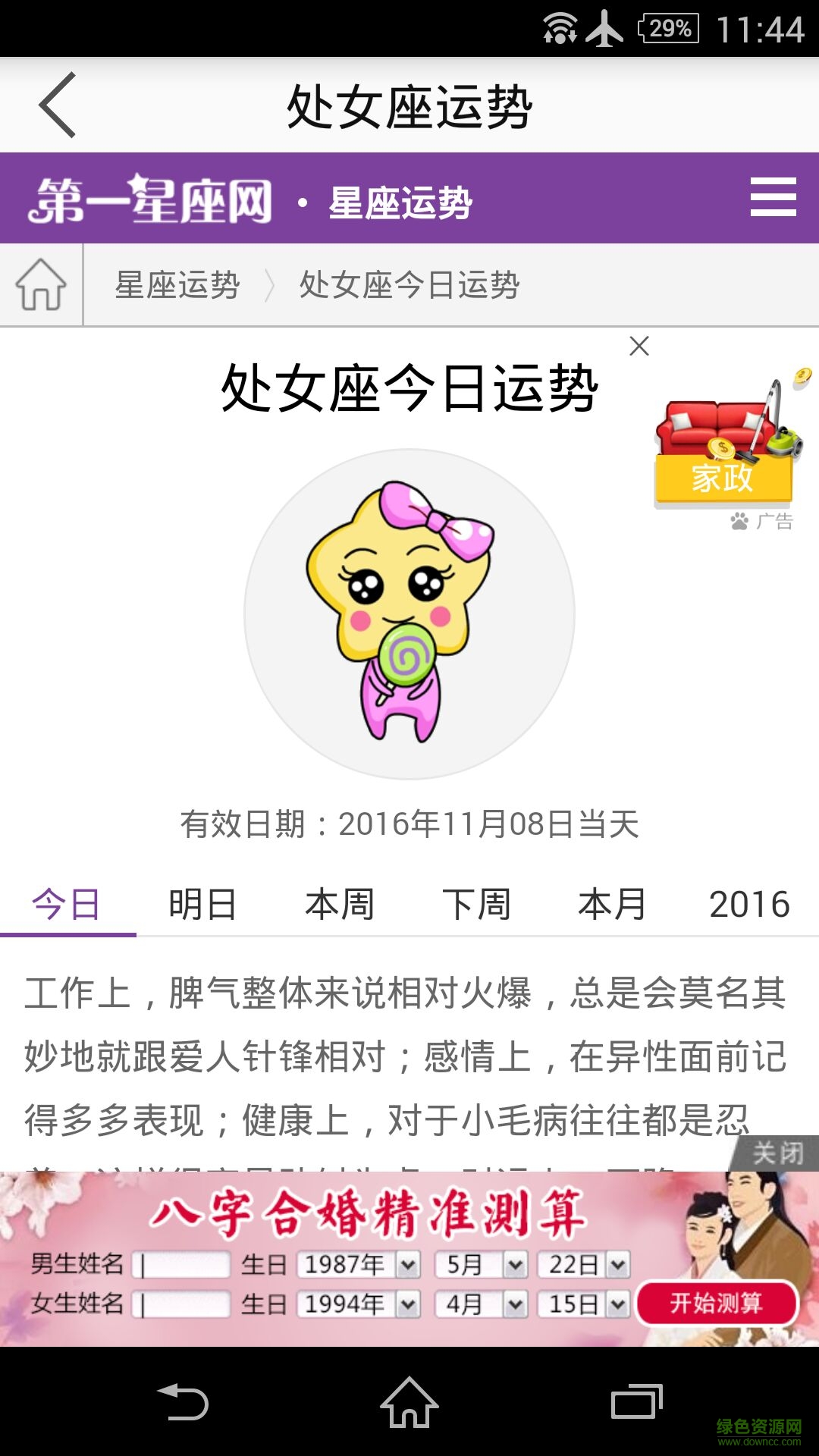The height and width of the screenshot is (1456, 819).
Task: View 本月 horoscope tab
Action: click(x=612, y=904)
